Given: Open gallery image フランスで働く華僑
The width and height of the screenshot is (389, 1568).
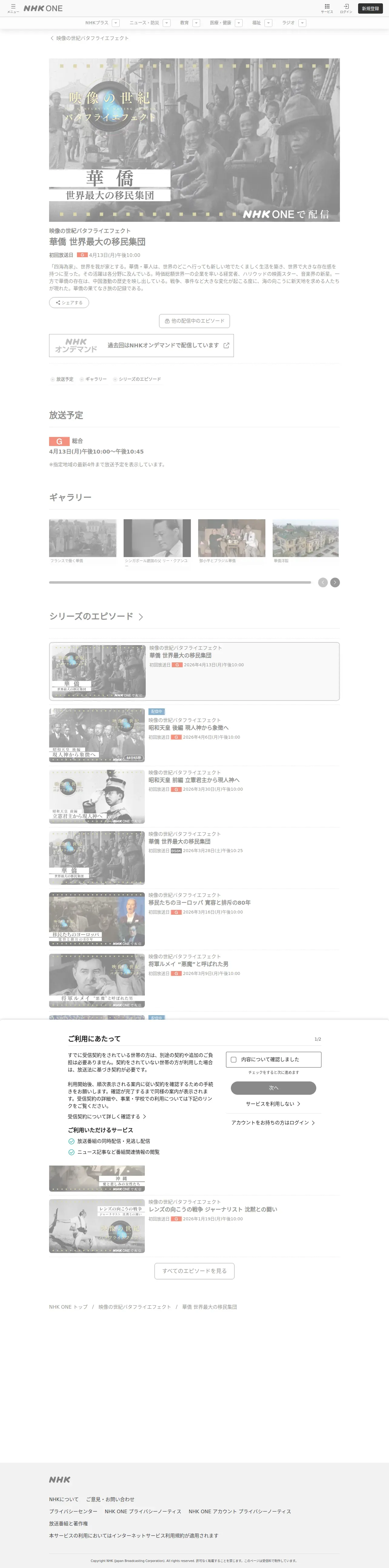Looking at the screenshot, I should [83, 538].
